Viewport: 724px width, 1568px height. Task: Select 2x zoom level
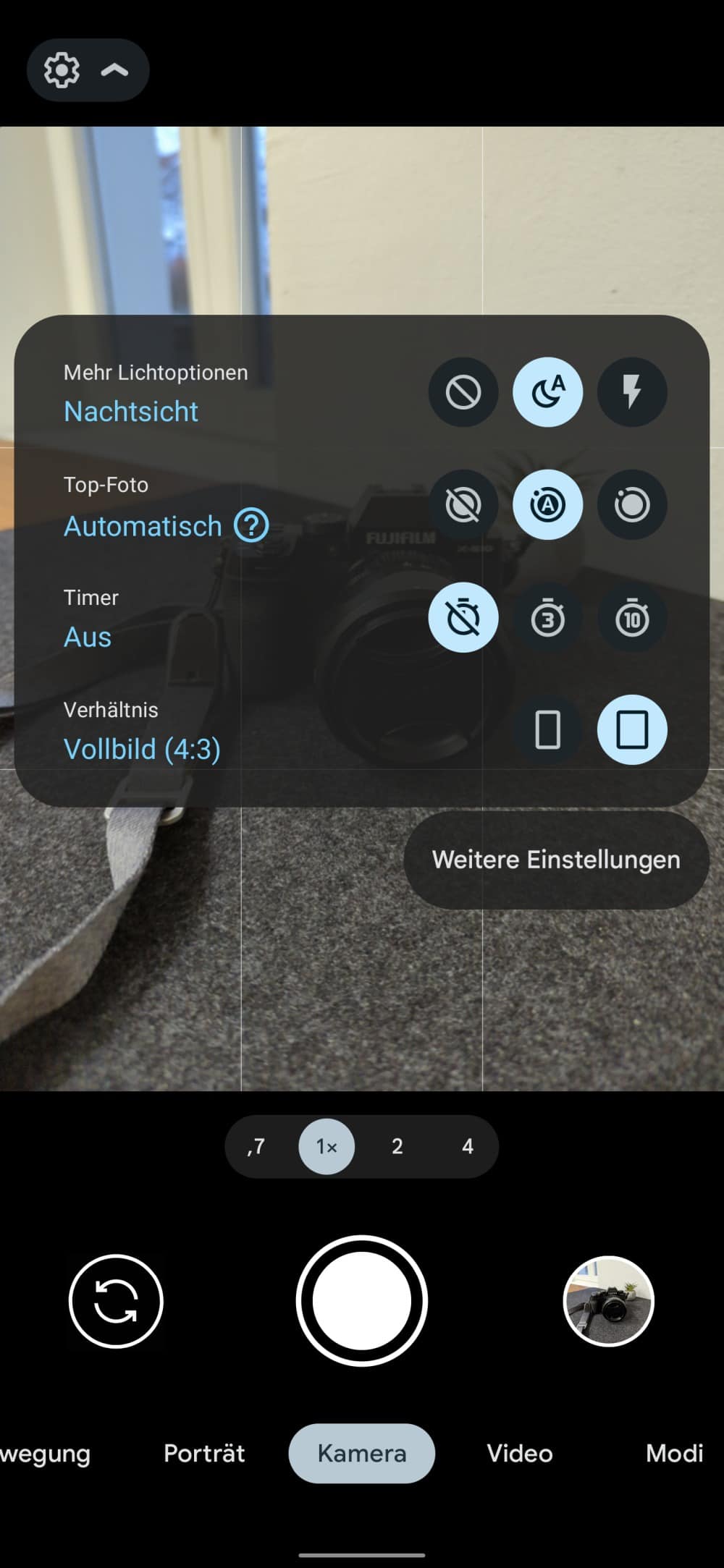(x=397, y=1146)
